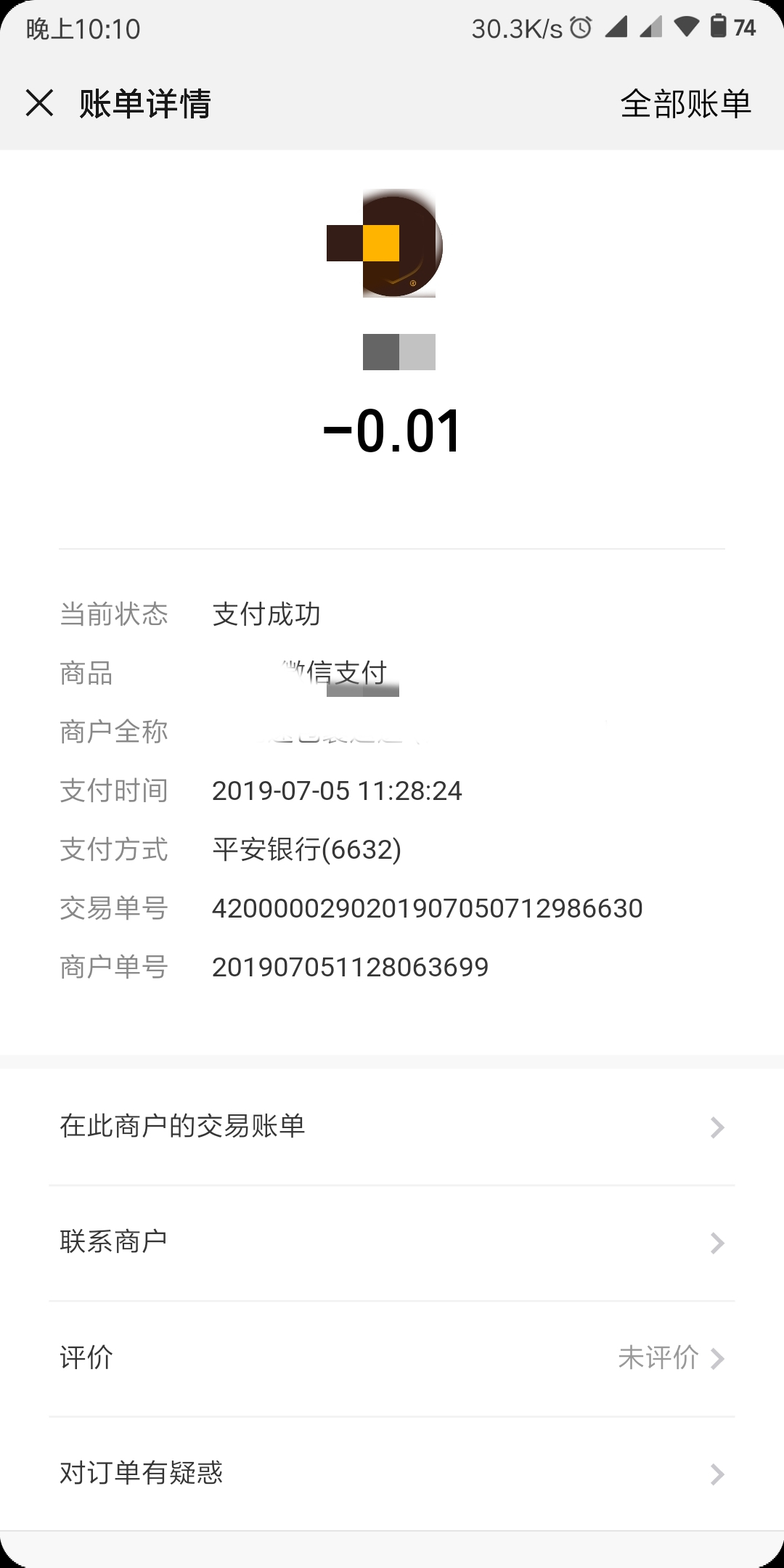
Task: Open 在此商户的交易账单
Action: click(x=392, y=1127)
